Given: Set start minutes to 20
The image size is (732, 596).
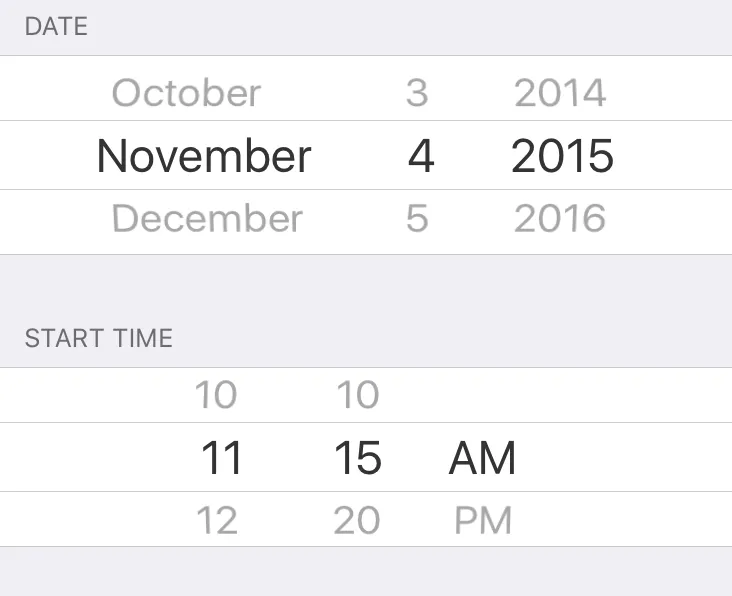Looking at the screenshot, I should 357,520.
